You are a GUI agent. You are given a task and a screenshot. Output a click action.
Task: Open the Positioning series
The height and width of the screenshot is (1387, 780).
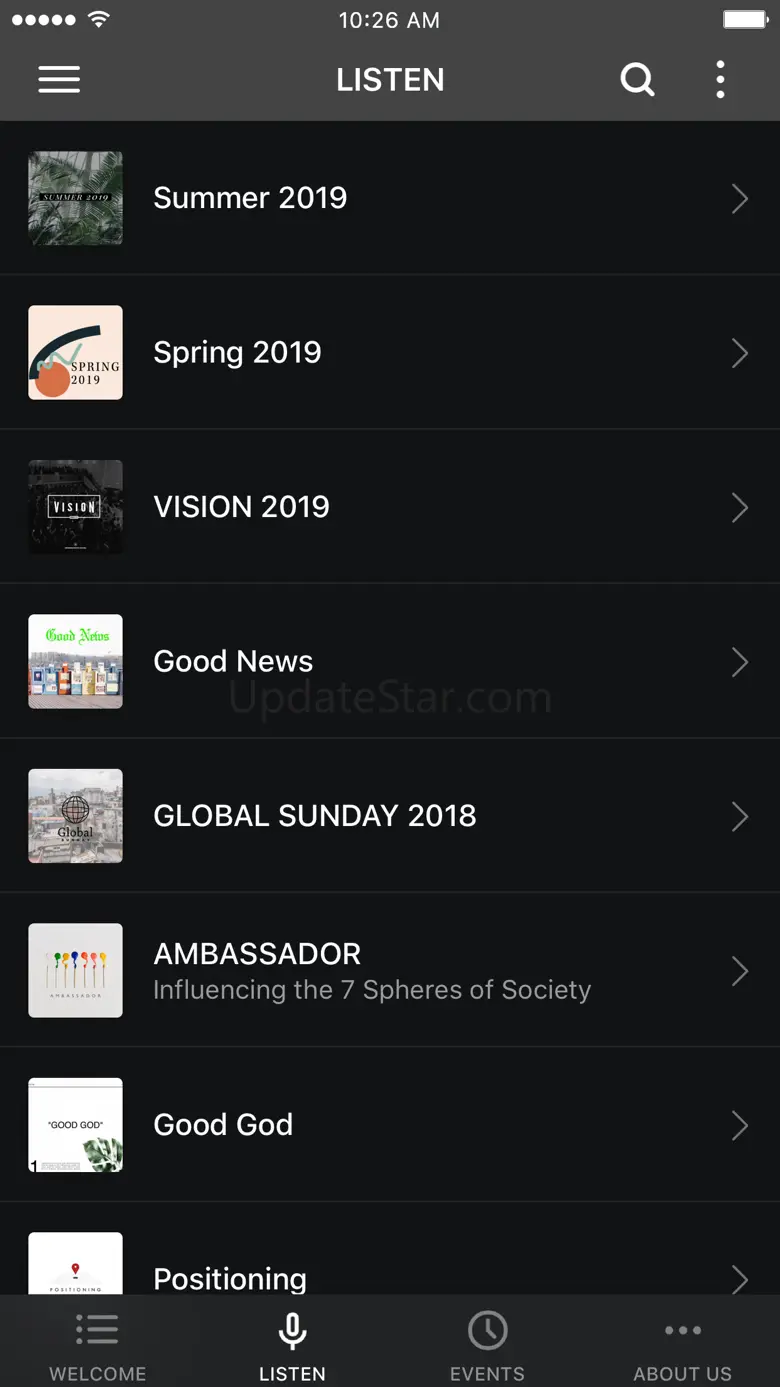click(x=390, y=1272)
